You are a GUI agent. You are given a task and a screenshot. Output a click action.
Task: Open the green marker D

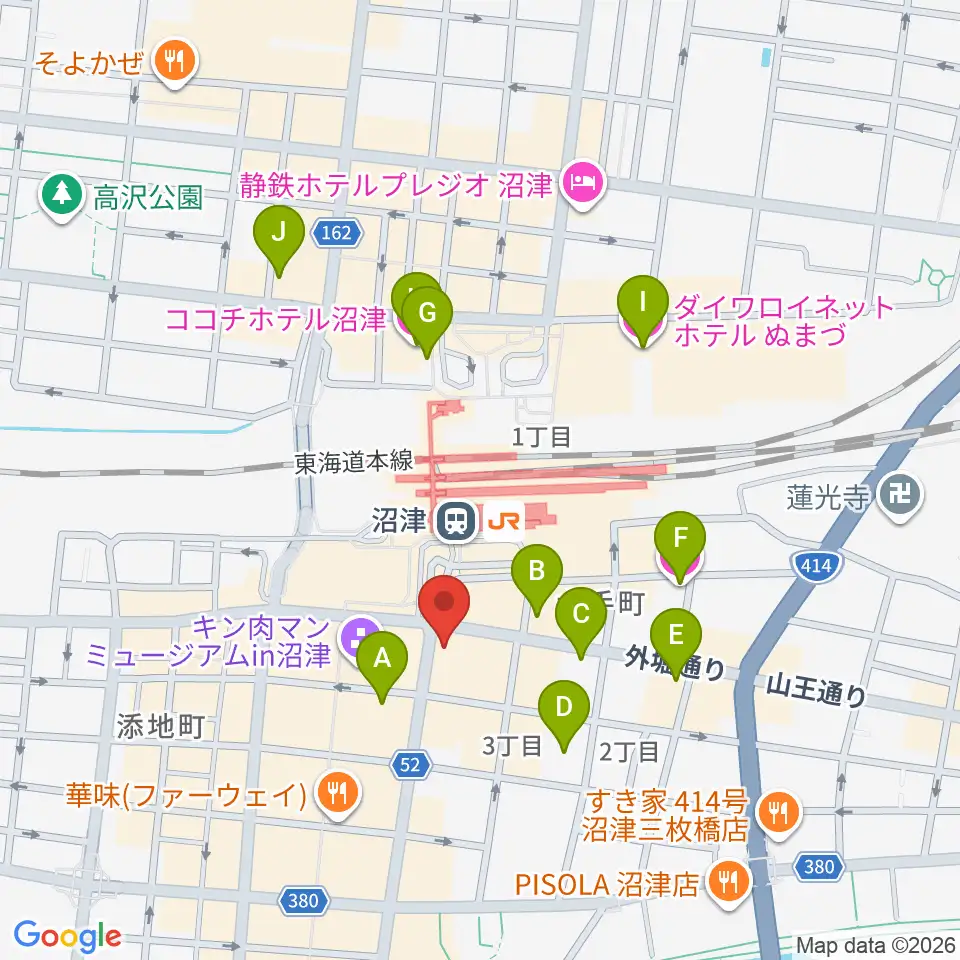pos(564,715)
